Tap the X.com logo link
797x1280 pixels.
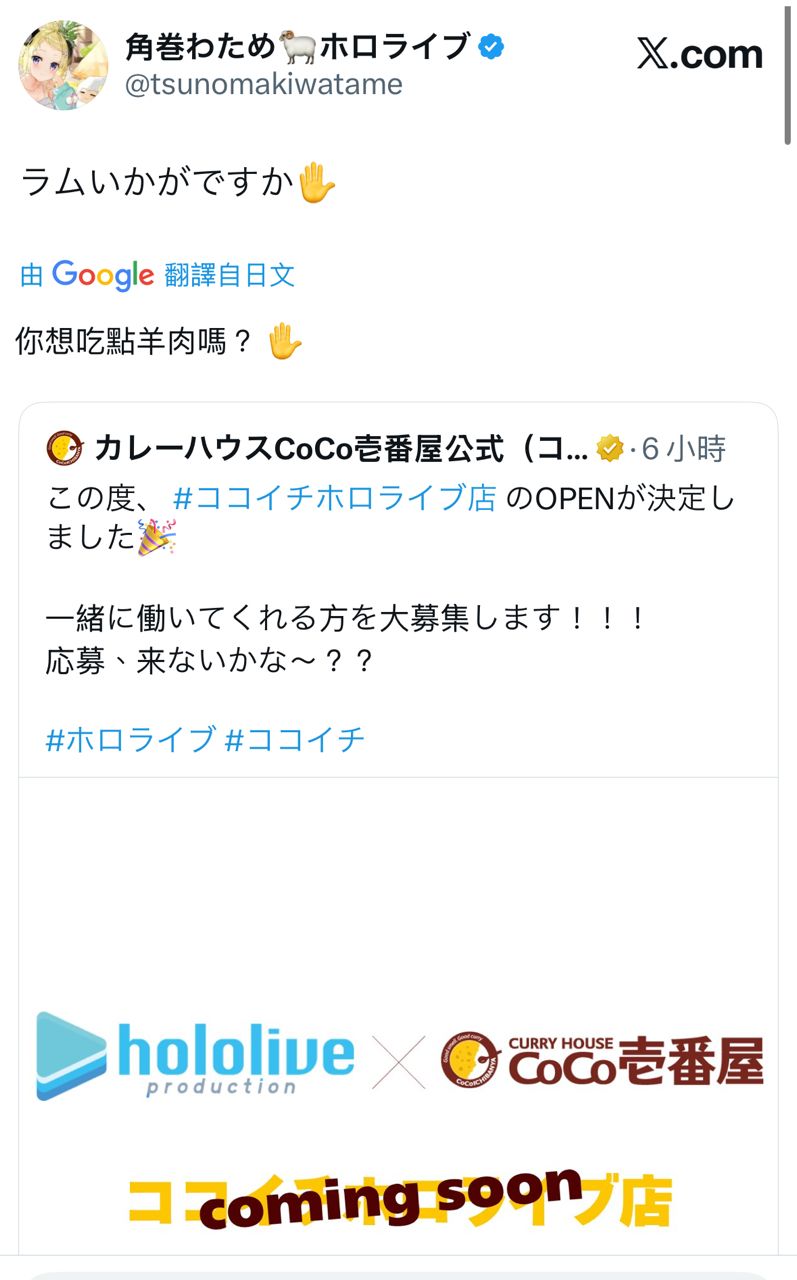point(699,53)
